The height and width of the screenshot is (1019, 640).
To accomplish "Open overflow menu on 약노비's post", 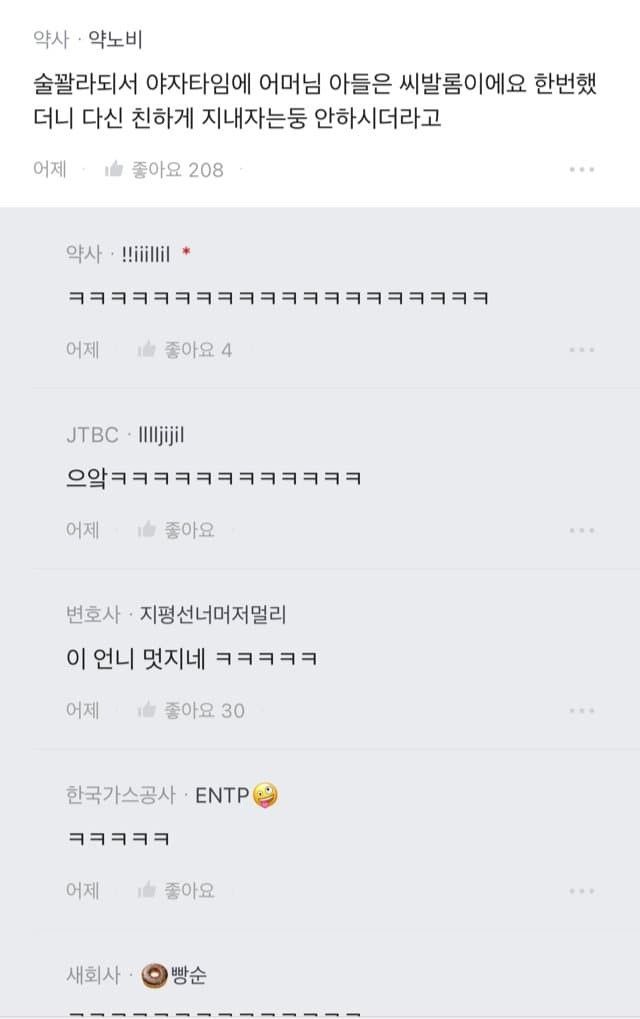I will click(x=581, y=170).
